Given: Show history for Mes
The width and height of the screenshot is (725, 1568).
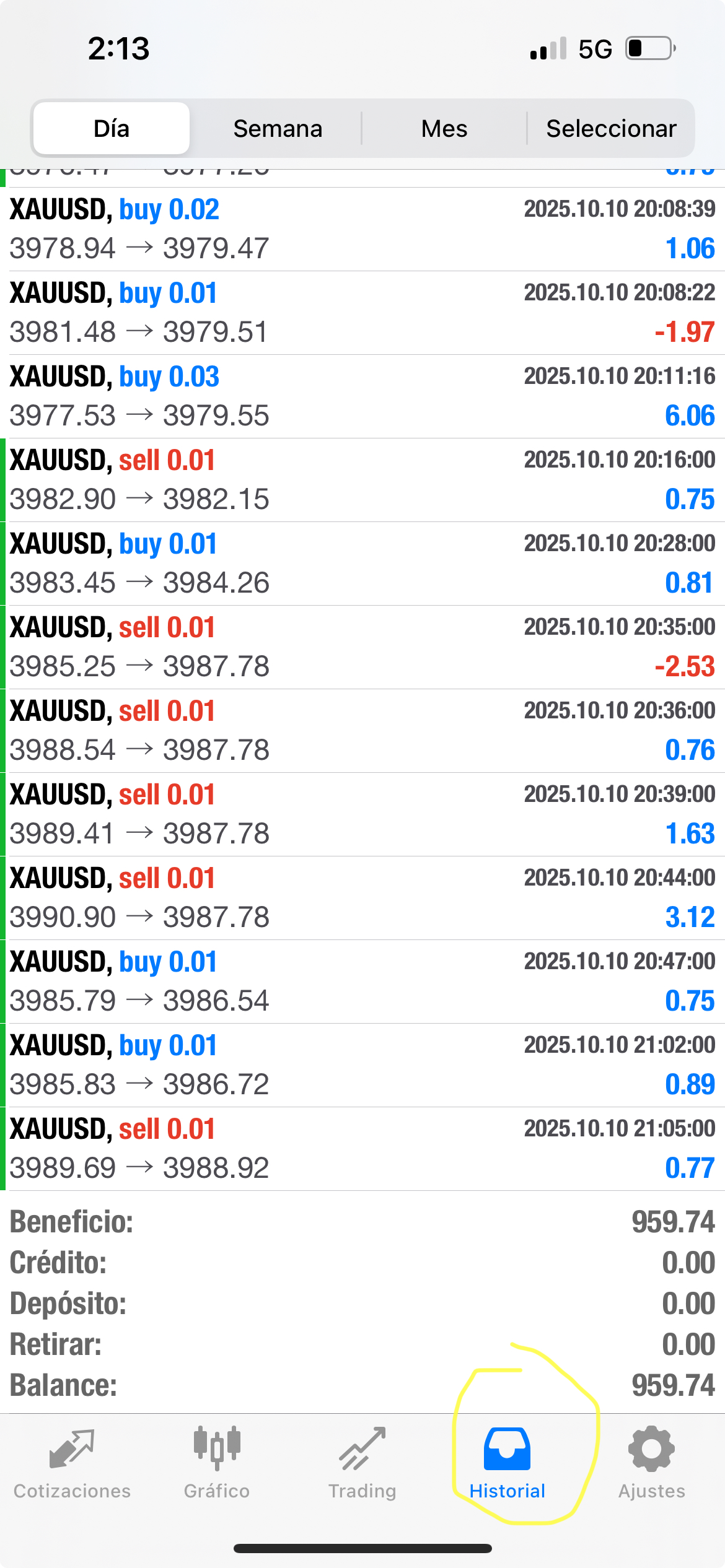Looking at the screenshot, I should pyautogui.click(x=444, y=129).
